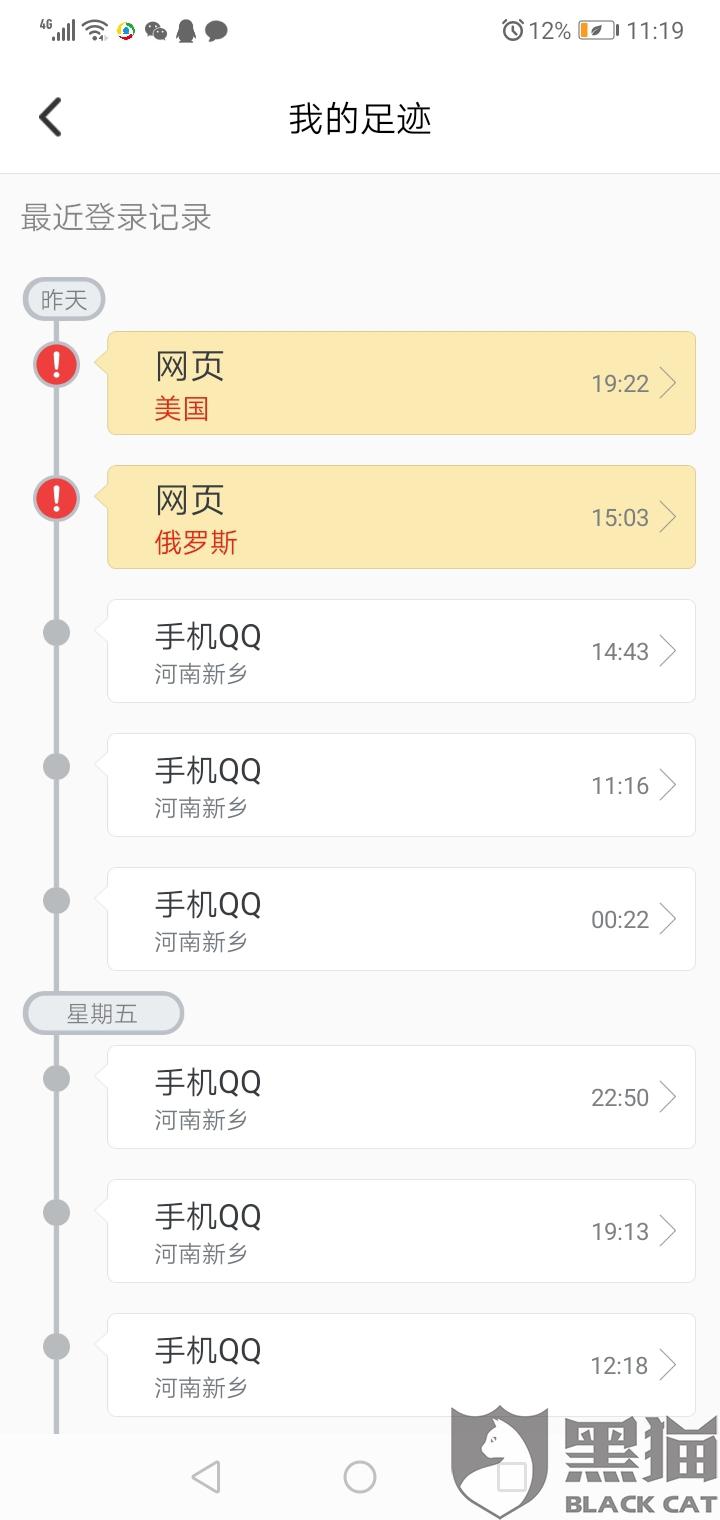
Task: Go back from 我的足迹 page
Action: click(50, 118)
